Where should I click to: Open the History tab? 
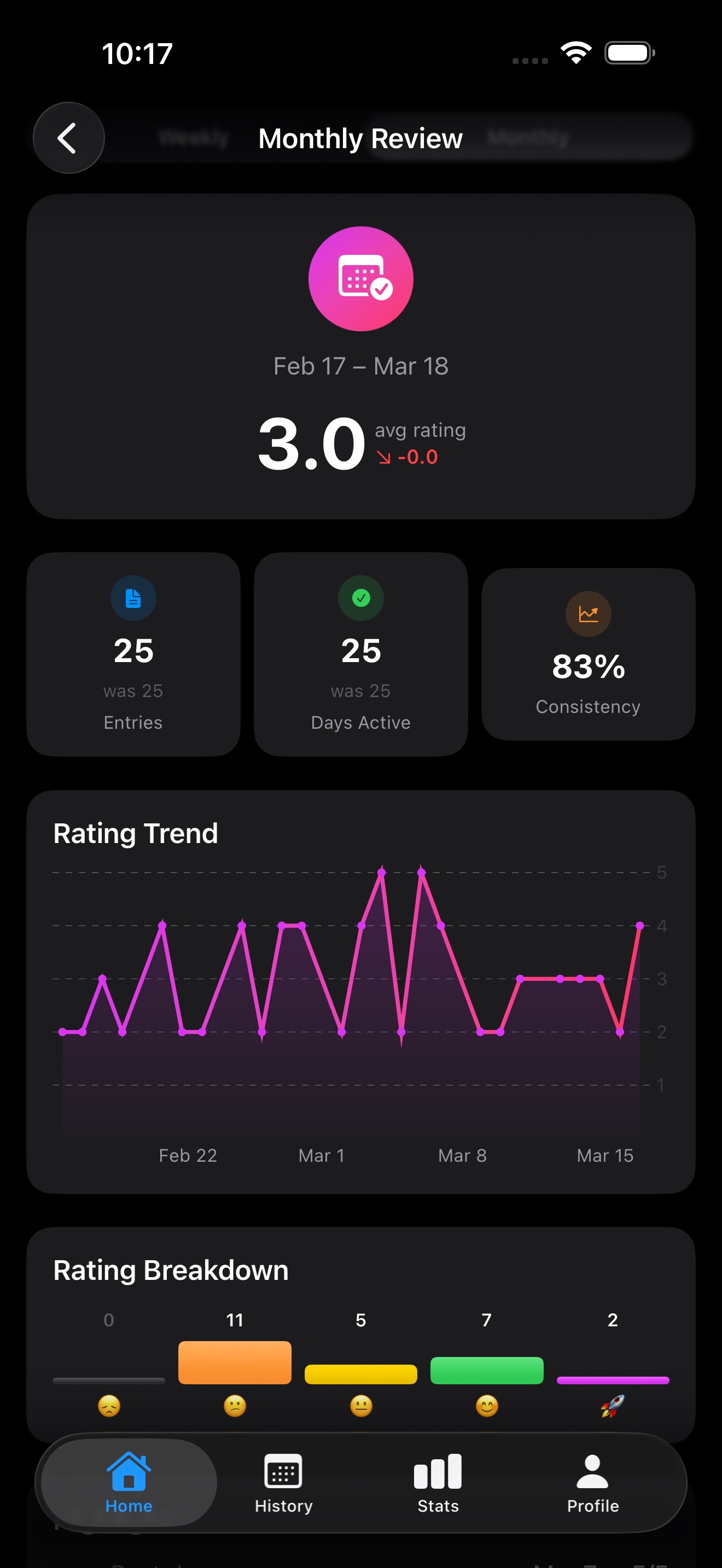(283, 1483)
